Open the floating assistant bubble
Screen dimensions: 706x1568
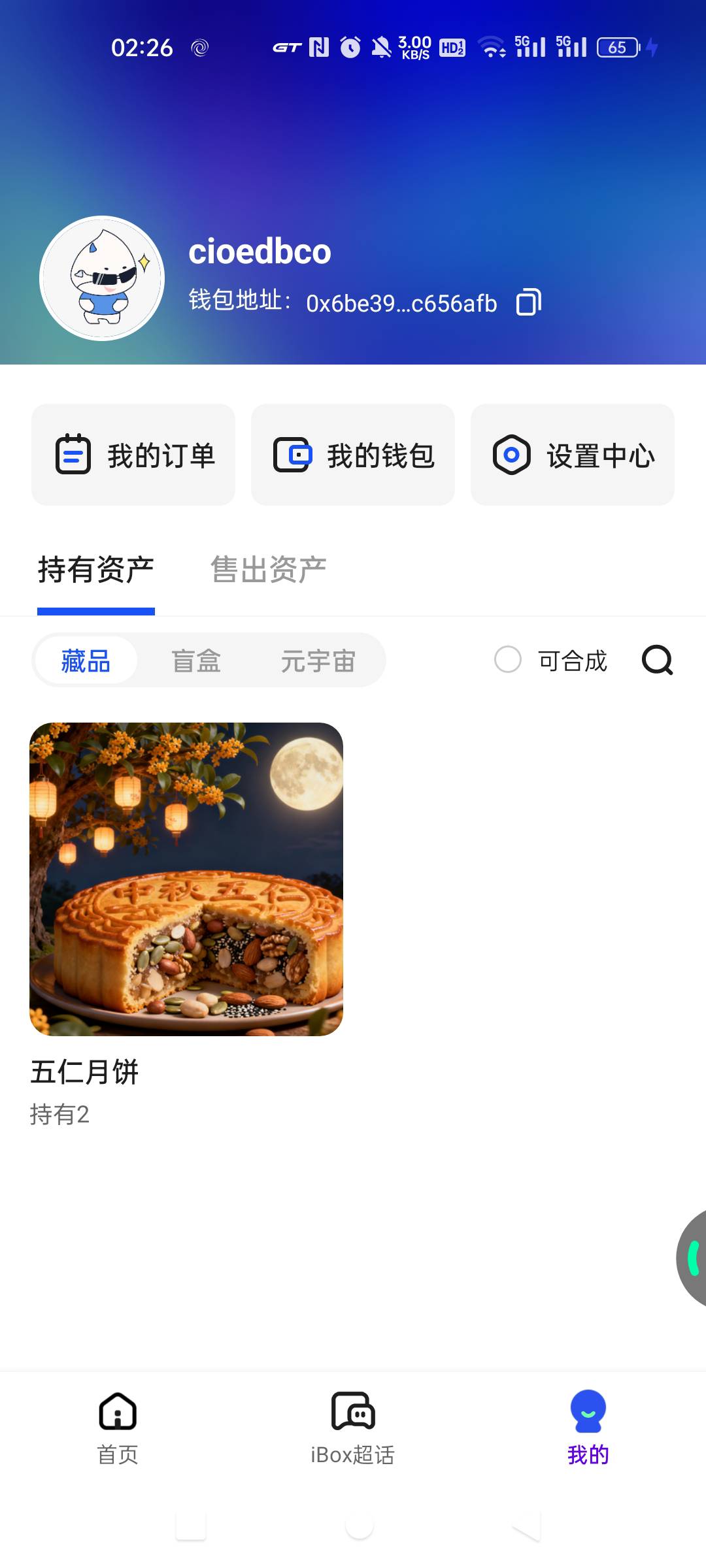click(693, 1258)
